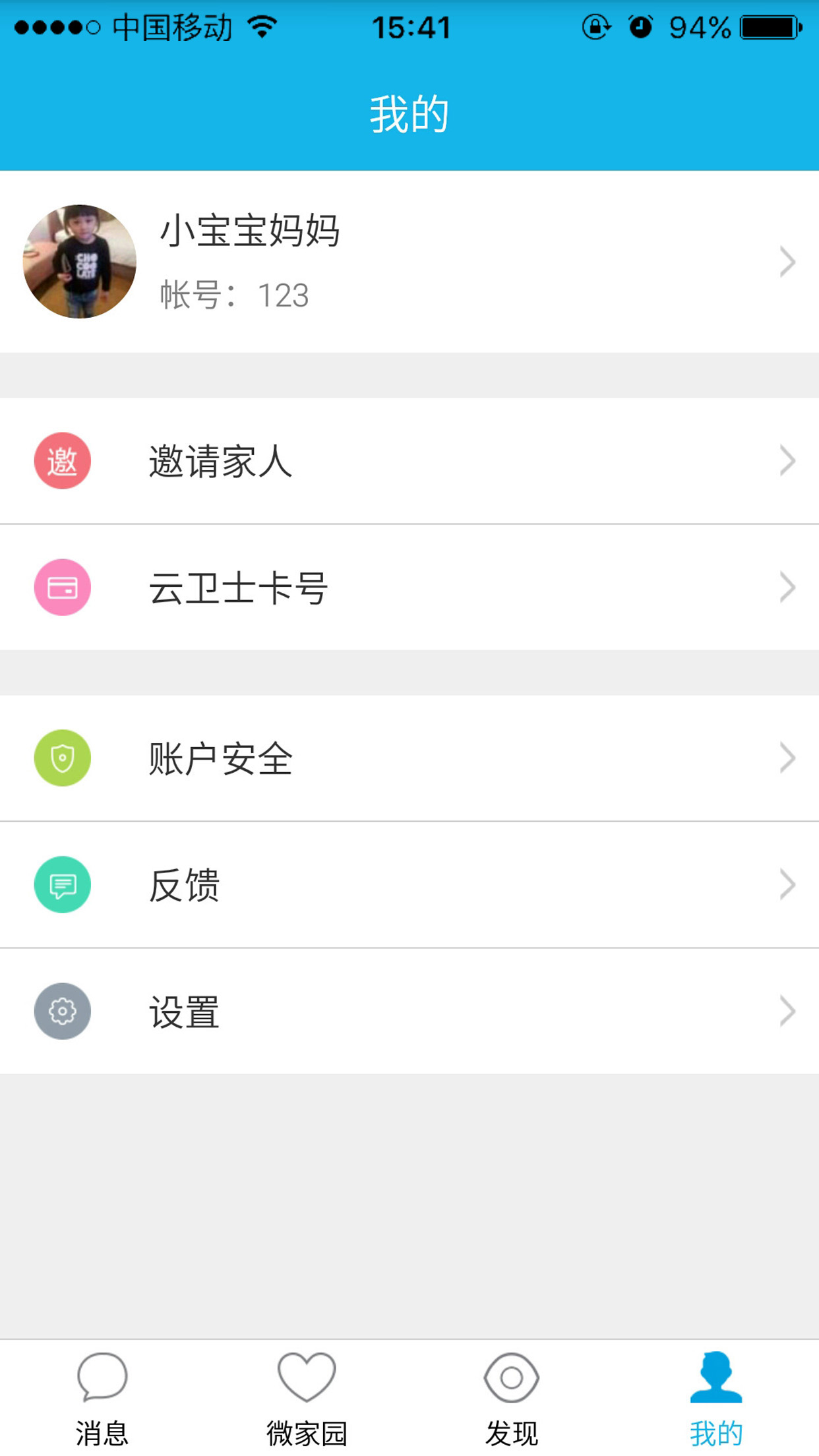Image resolution: width=819 pixels, height=1456 pixels.
Task: Open 设置 settings
Action: click(409, 1012)
